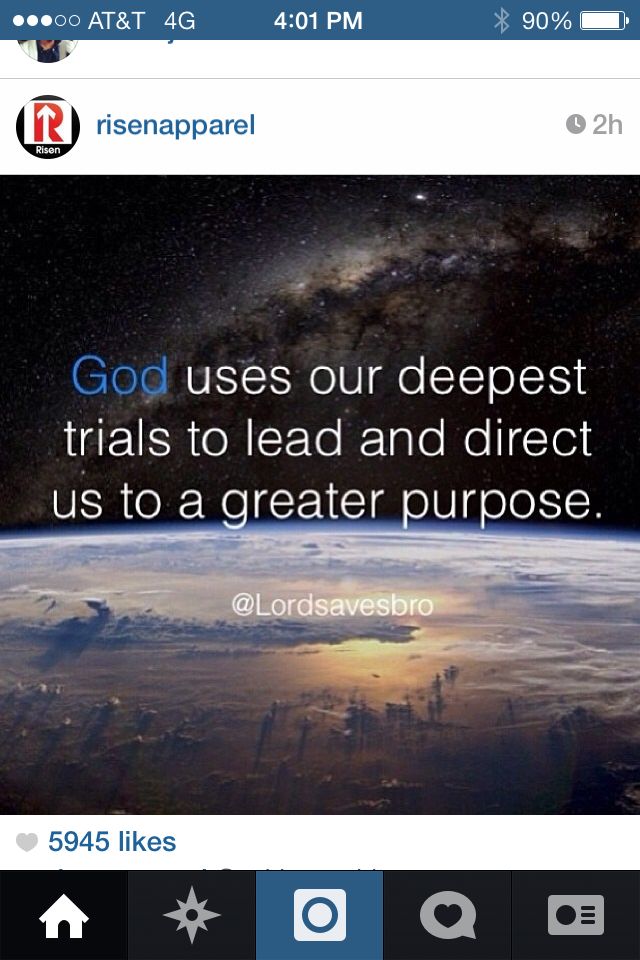Screen dimensions: 640x960
Task: Switch to the profile tab
Action: click(x=575, y=915)
